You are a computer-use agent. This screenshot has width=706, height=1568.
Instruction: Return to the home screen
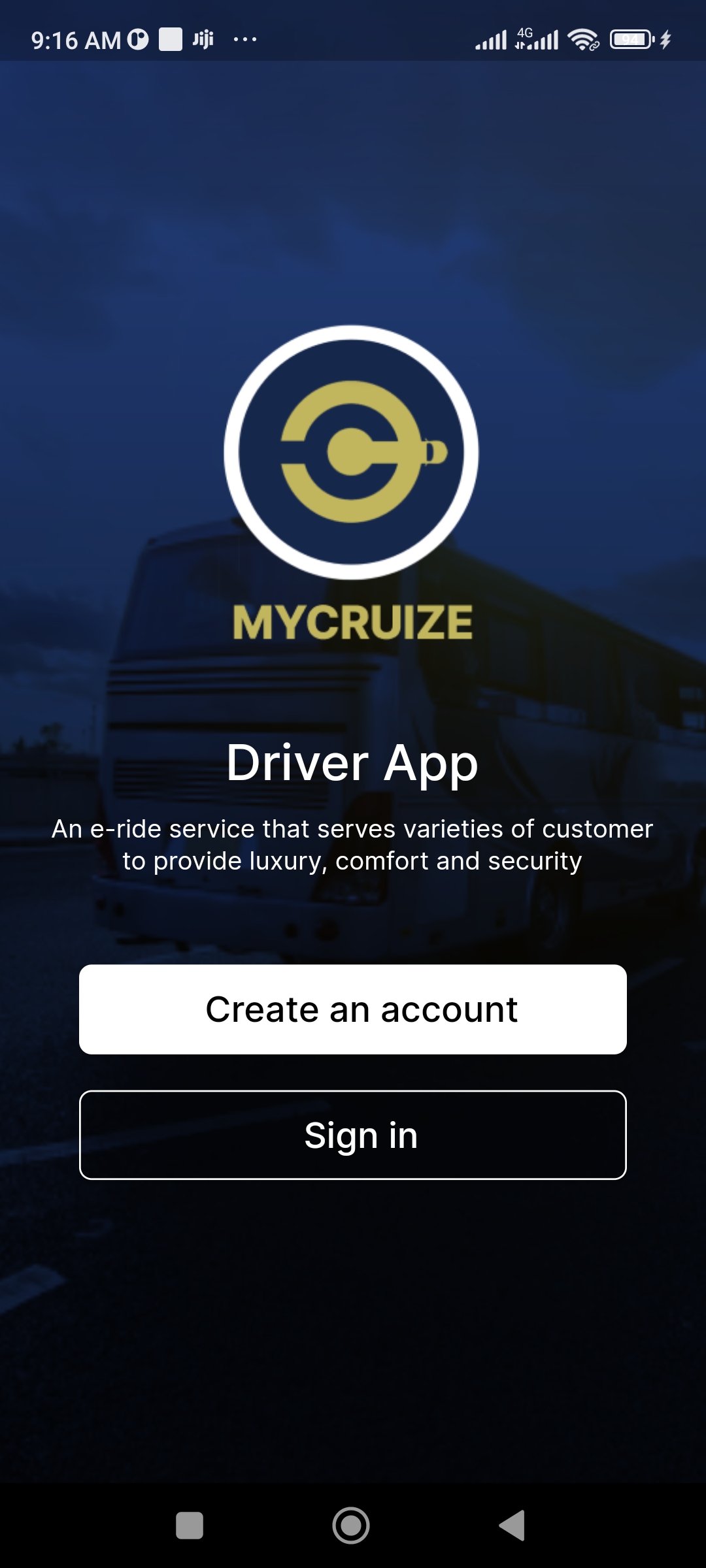(351, 1526)
